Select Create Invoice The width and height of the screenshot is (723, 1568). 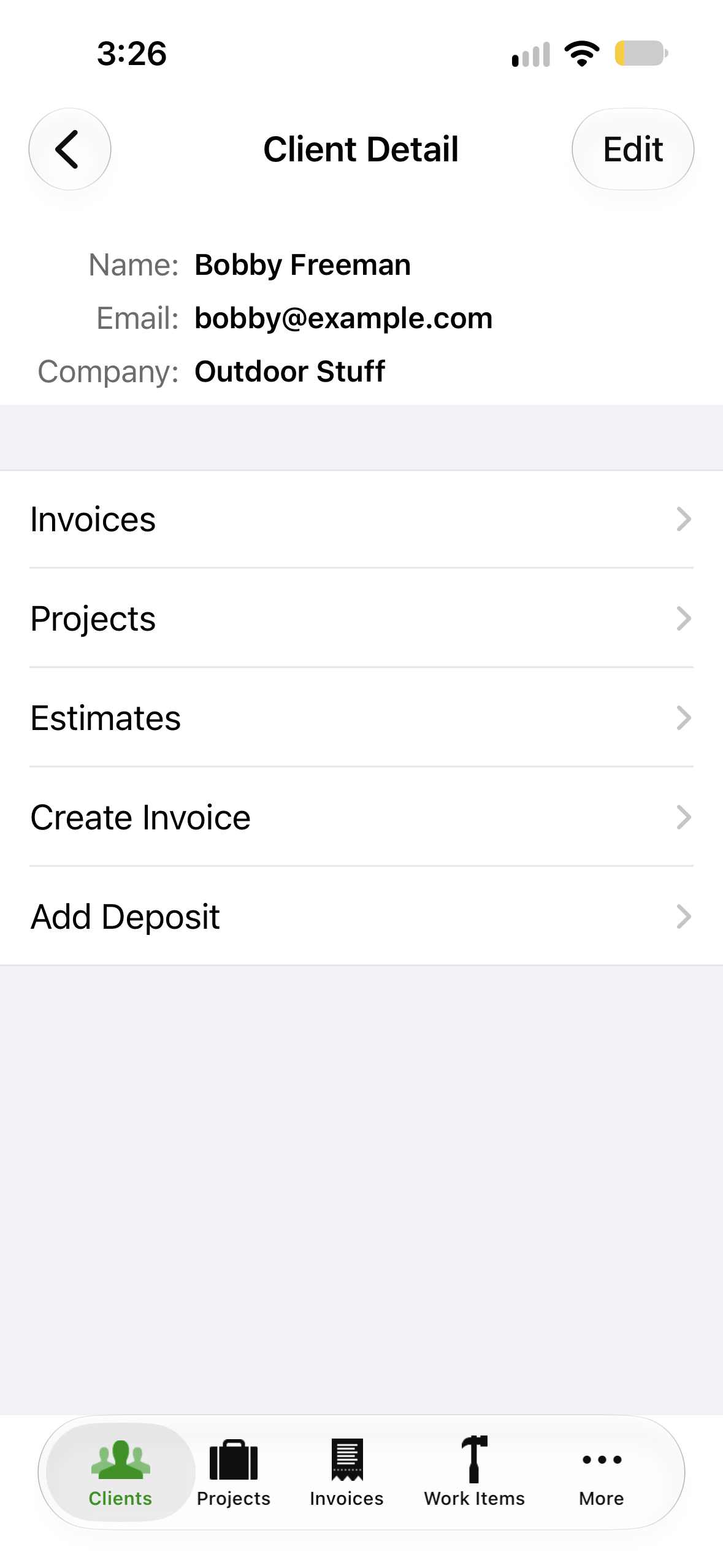pos(362,817)
